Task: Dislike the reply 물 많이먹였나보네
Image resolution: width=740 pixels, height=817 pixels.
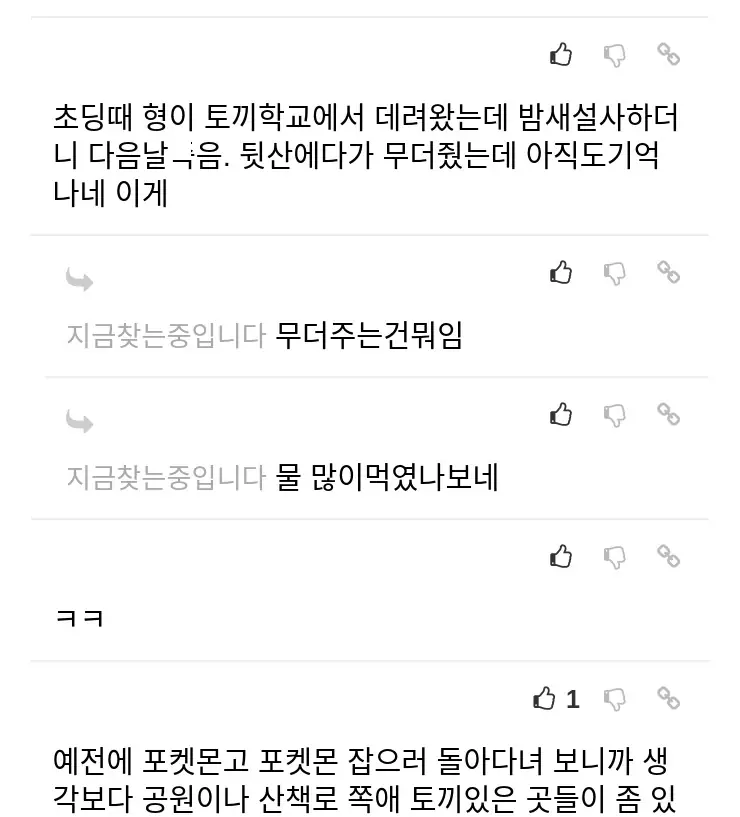Action: click(x=615, y=414)
